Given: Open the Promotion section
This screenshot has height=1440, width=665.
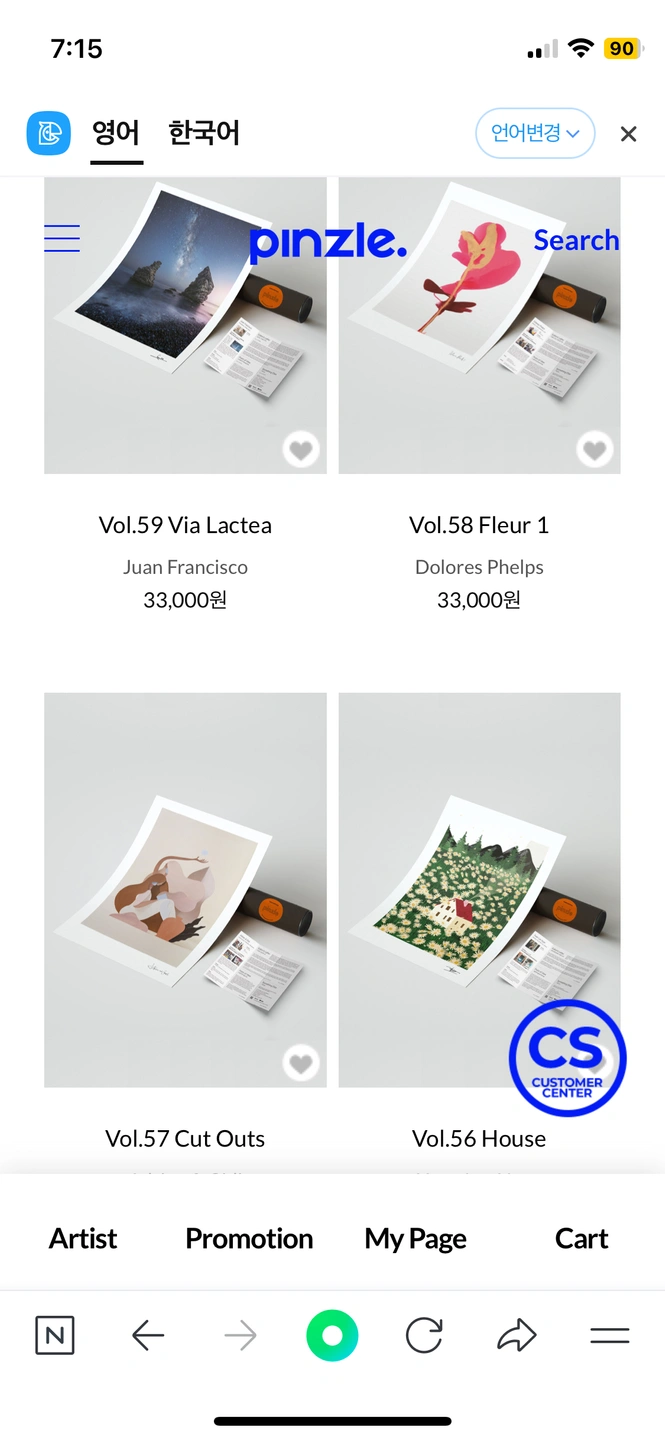Looking at the screenshot, I should click(249, 1238).
